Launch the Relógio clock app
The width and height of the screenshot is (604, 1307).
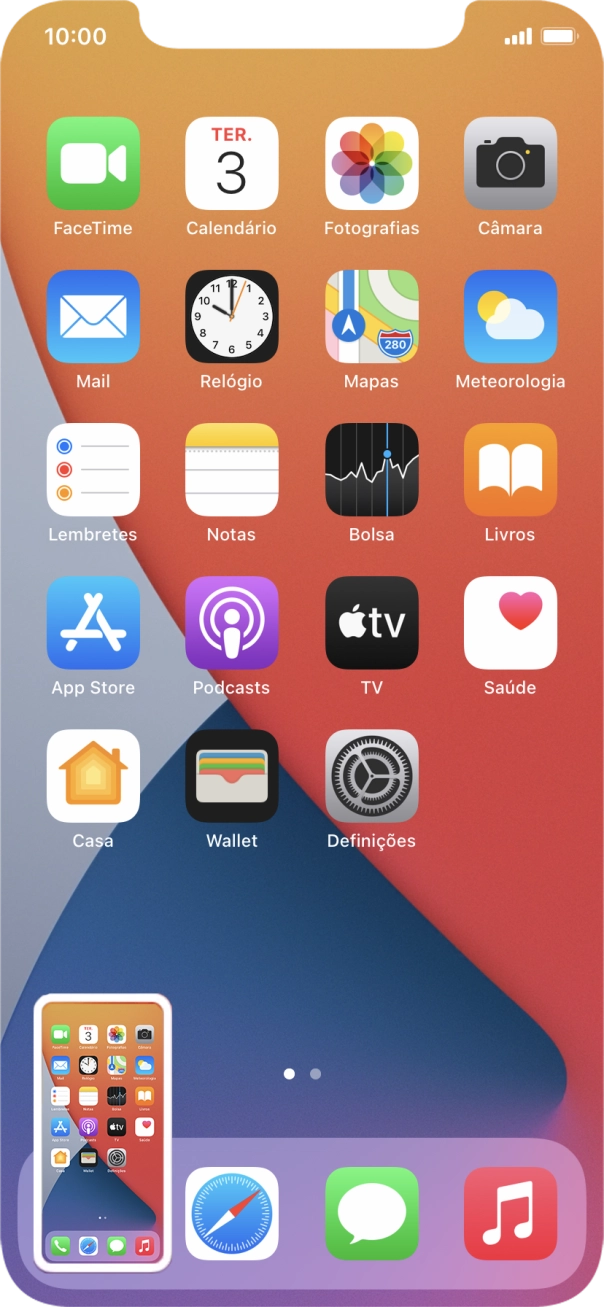coord(232,316)
